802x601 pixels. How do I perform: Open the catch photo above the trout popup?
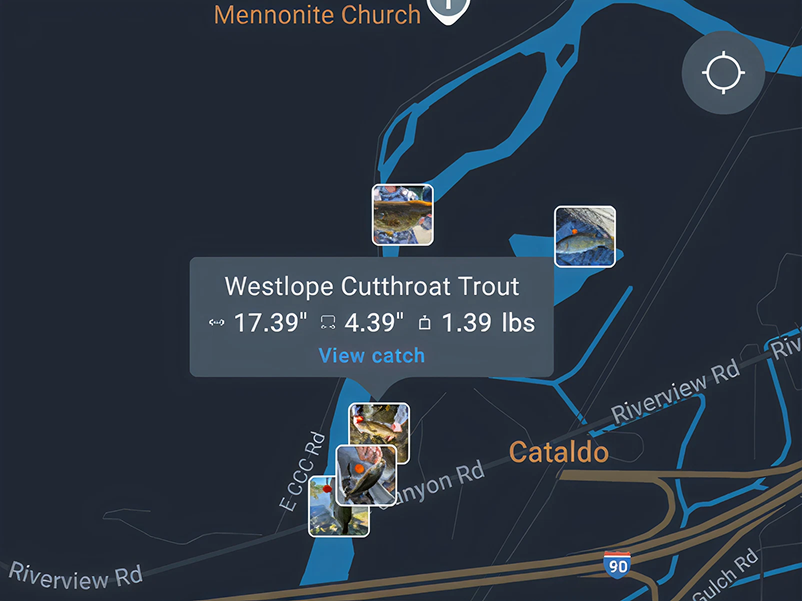click(x=403, y=214)
